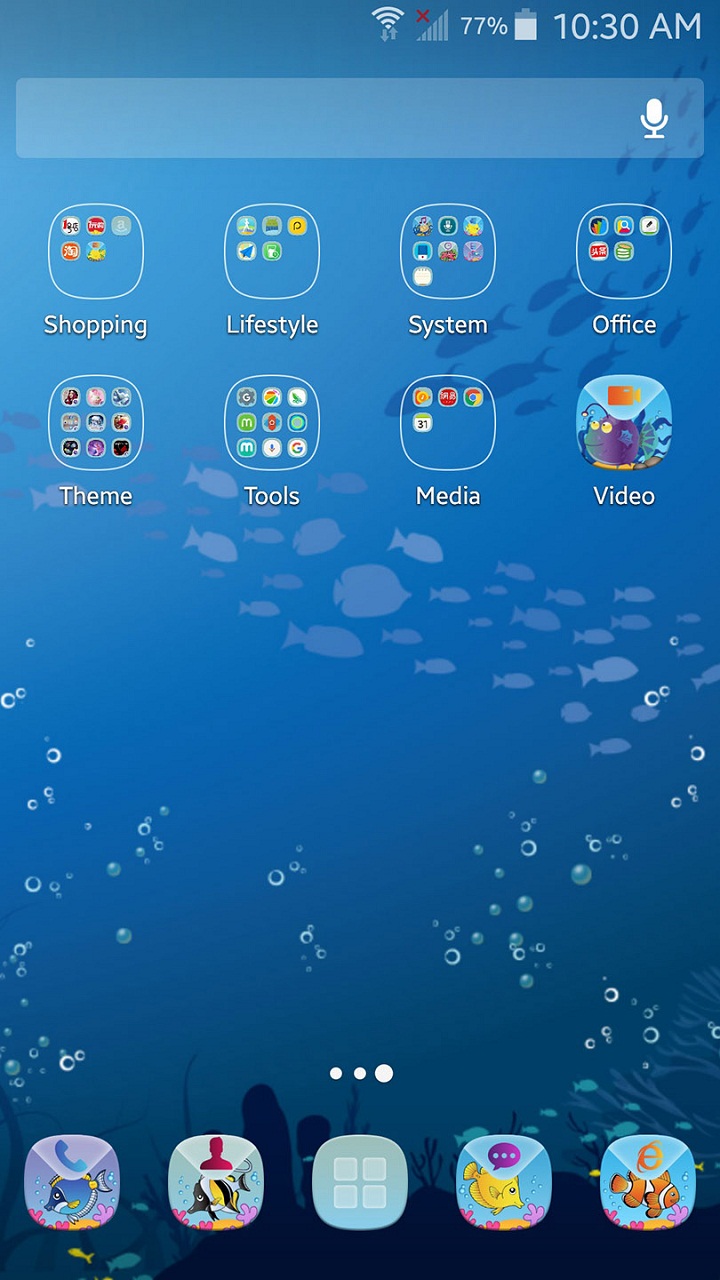Select the middle page indicator dot

(360, 1073)
